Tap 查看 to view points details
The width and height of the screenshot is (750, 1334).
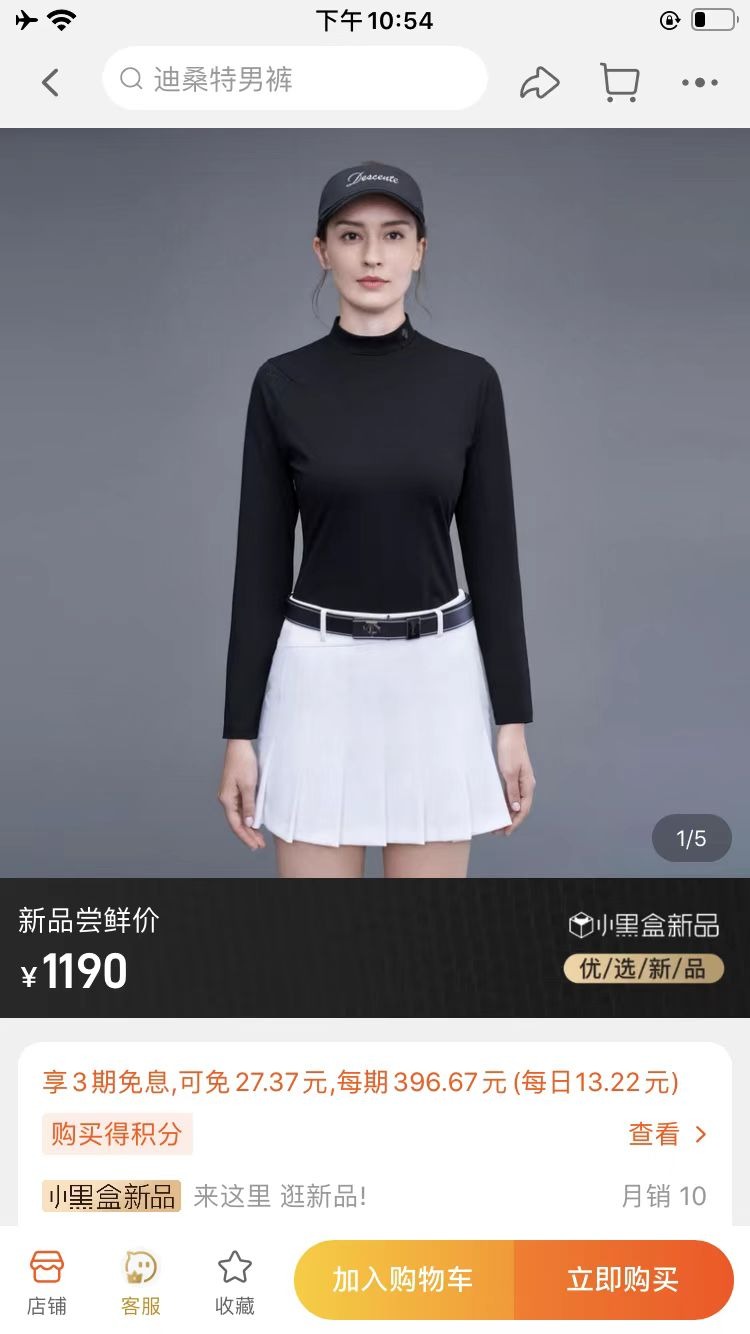tap(667, 1134)
